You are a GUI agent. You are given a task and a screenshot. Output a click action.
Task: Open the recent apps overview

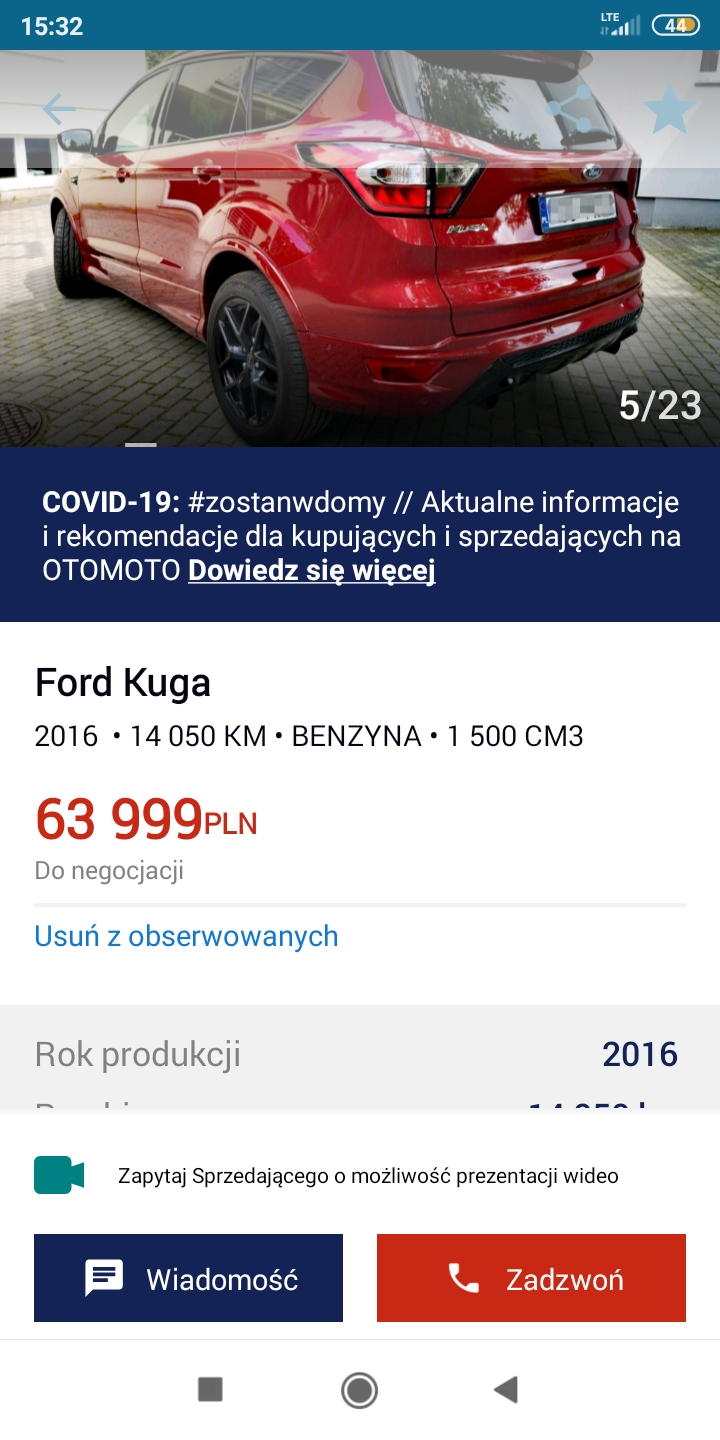pos(210,1389)
